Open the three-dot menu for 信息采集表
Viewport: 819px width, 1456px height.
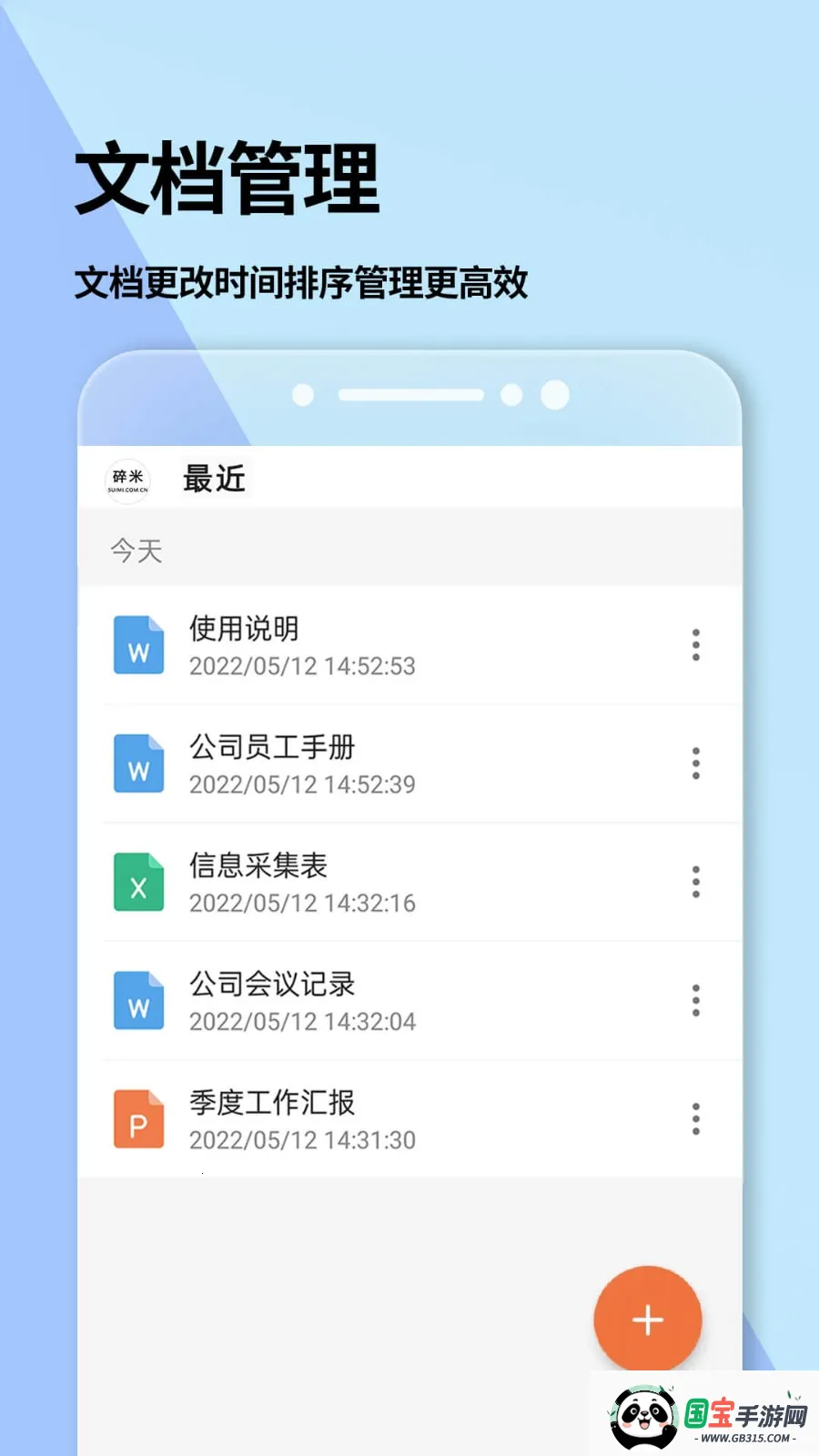pos(695,882)
